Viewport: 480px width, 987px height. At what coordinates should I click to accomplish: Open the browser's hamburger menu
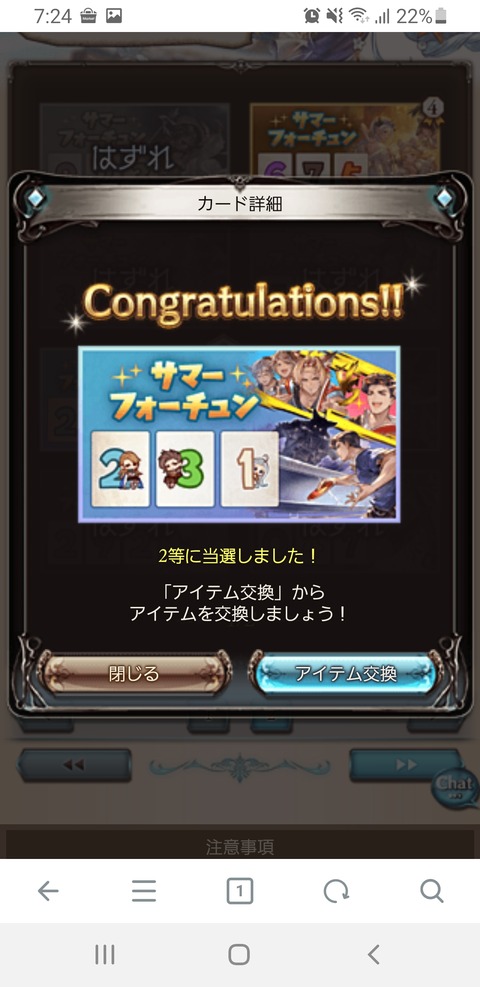[143, 891]
